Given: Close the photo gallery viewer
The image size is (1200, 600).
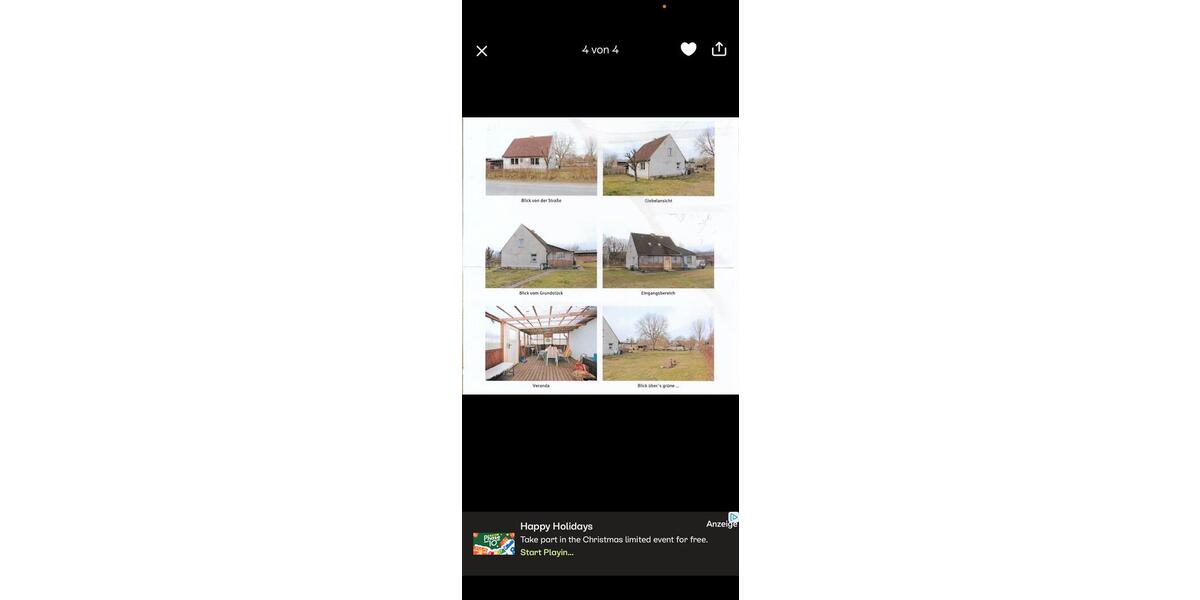Looking at the screenshot, I should coord(481,51).
